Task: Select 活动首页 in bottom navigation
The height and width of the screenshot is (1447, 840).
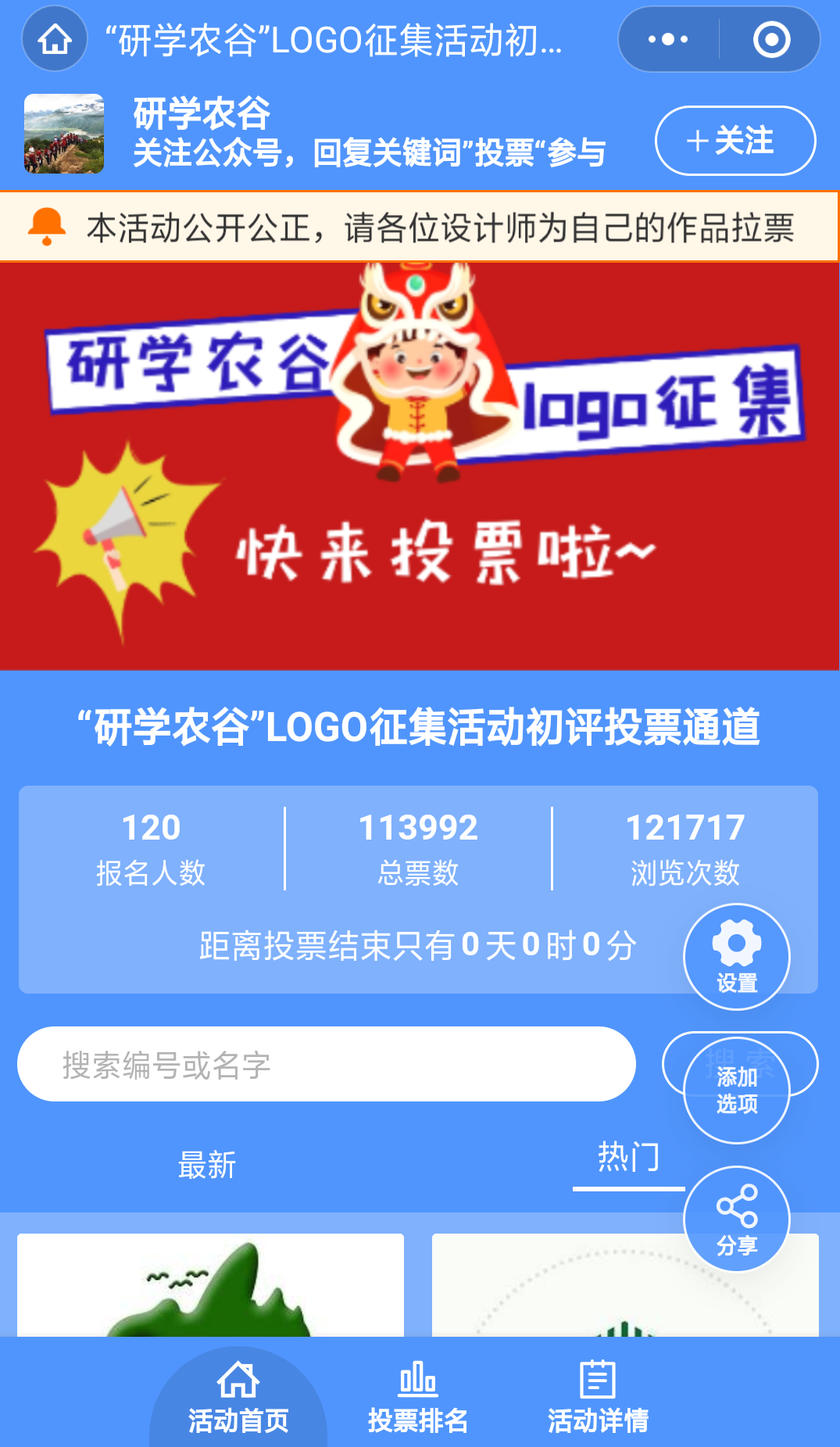Action: pos(238,1397)
